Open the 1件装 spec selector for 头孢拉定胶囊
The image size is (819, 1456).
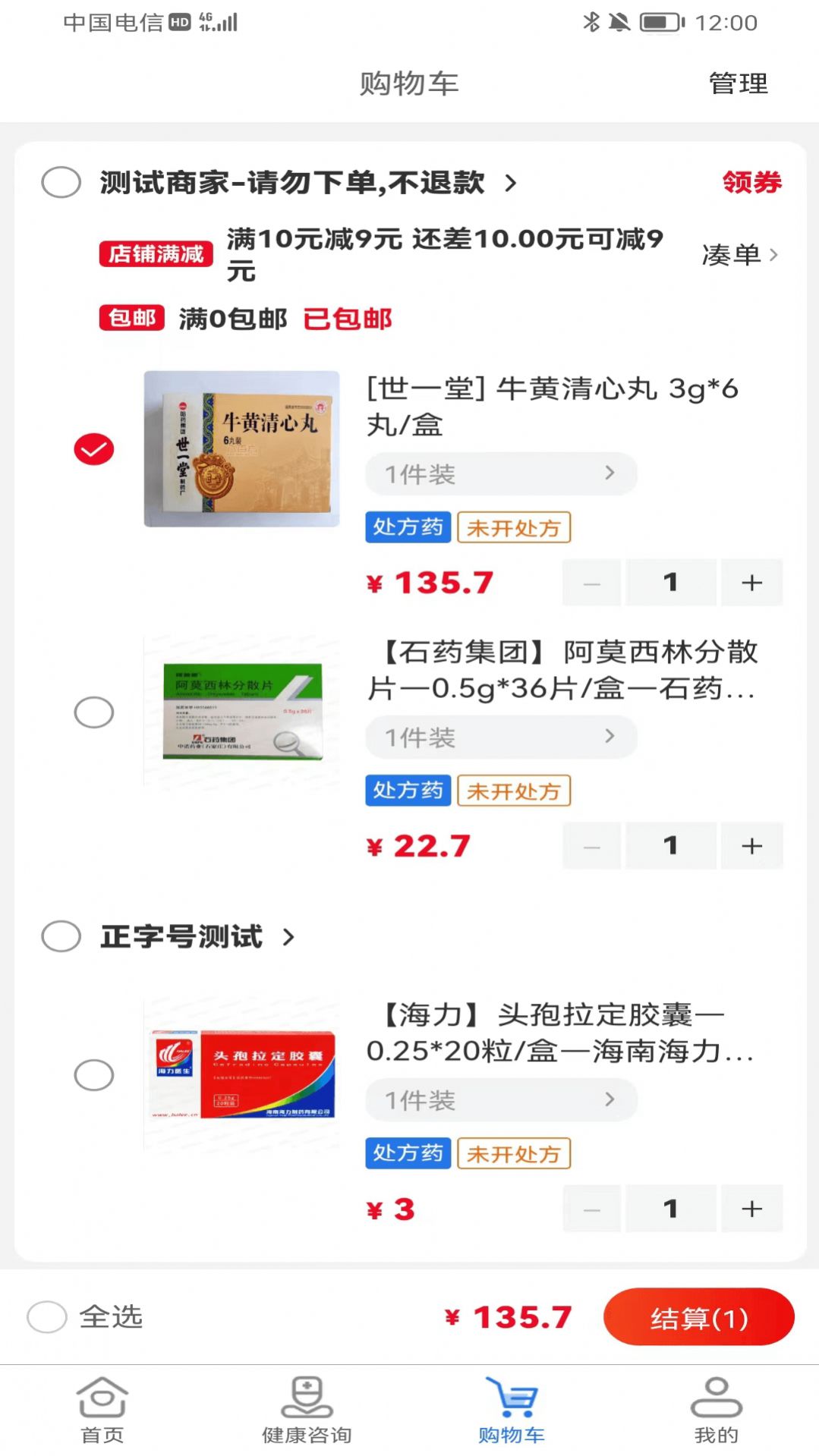[500, 1099]
